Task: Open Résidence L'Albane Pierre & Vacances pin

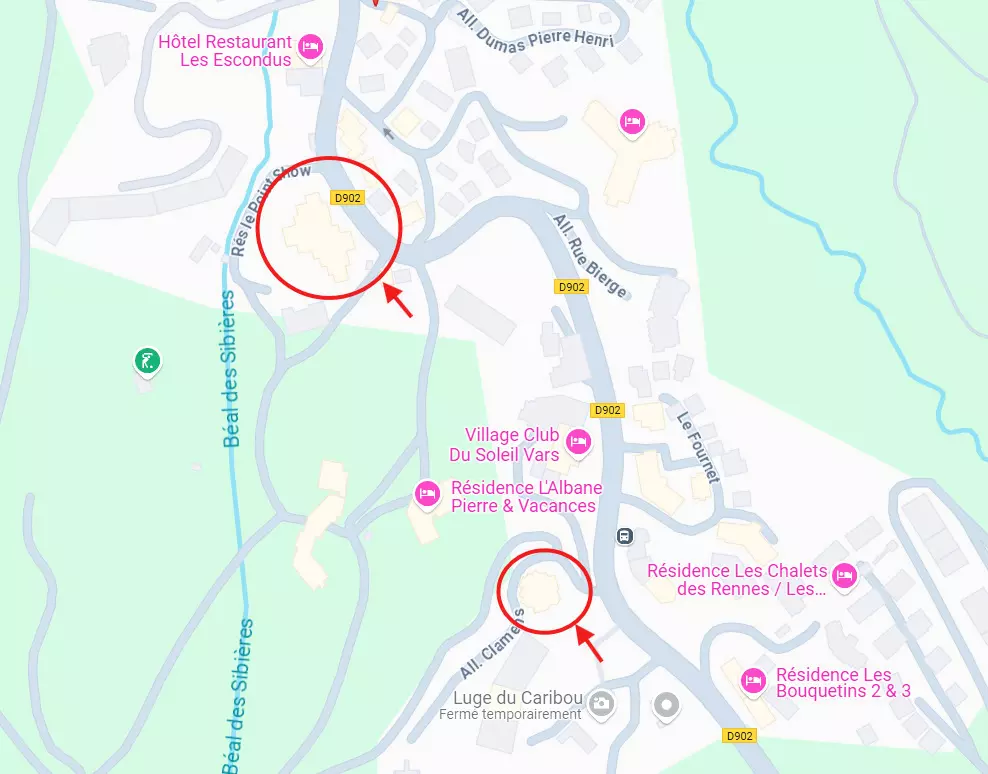Action: [427, 493]
